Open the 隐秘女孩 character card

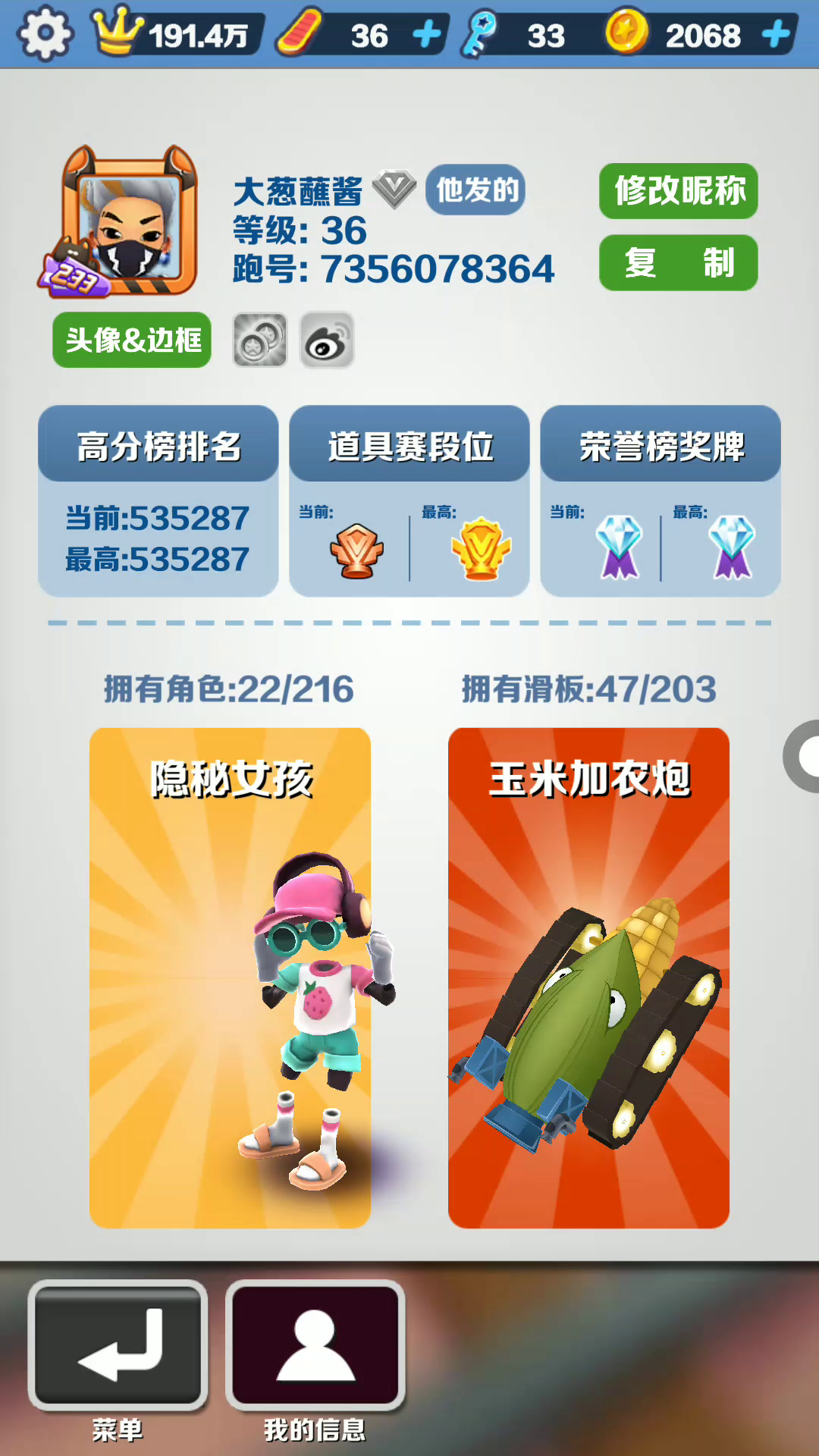(x=230, y=977)
